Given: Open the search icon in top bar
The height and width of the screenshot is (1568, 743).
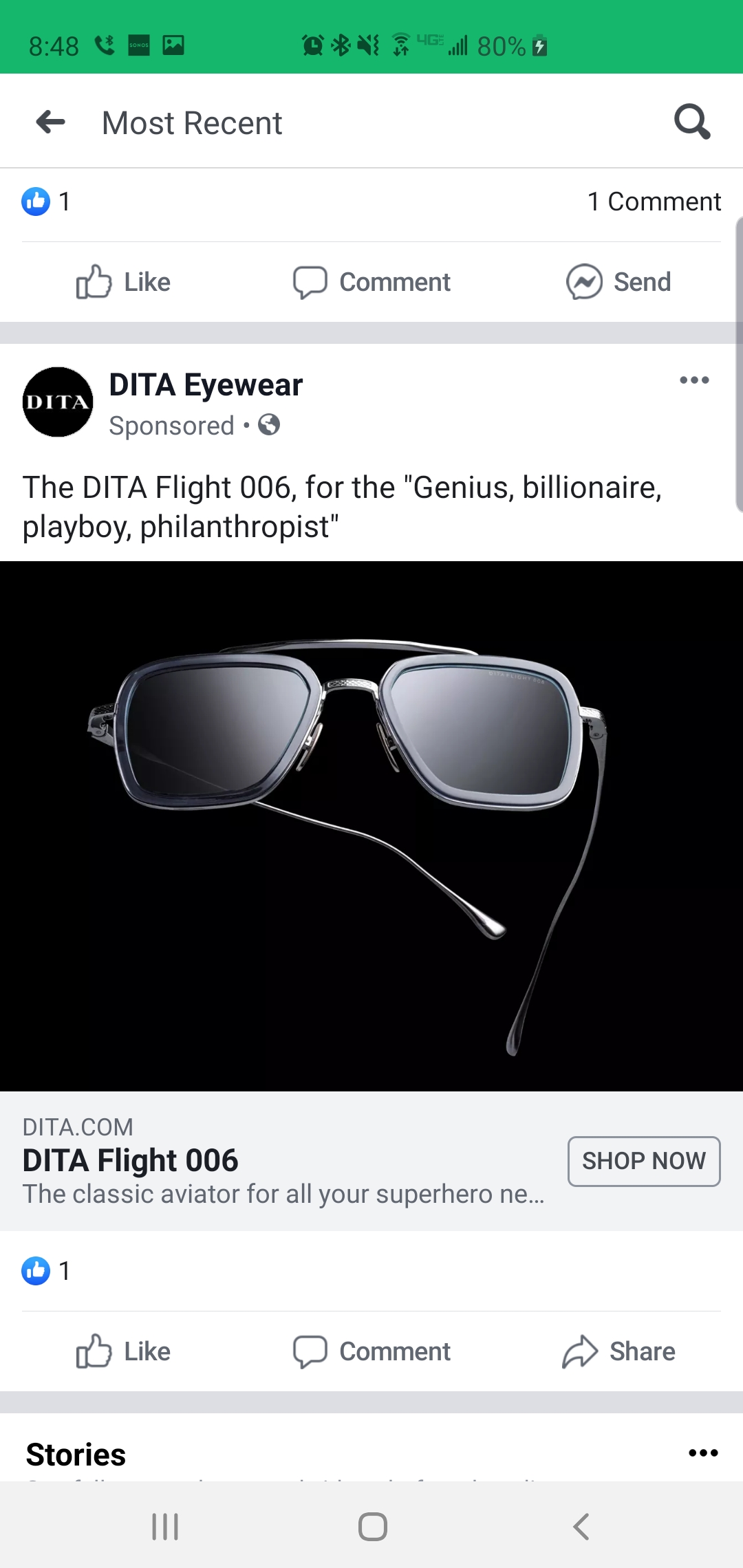Looking at the screenshot, I should [692, 122].
